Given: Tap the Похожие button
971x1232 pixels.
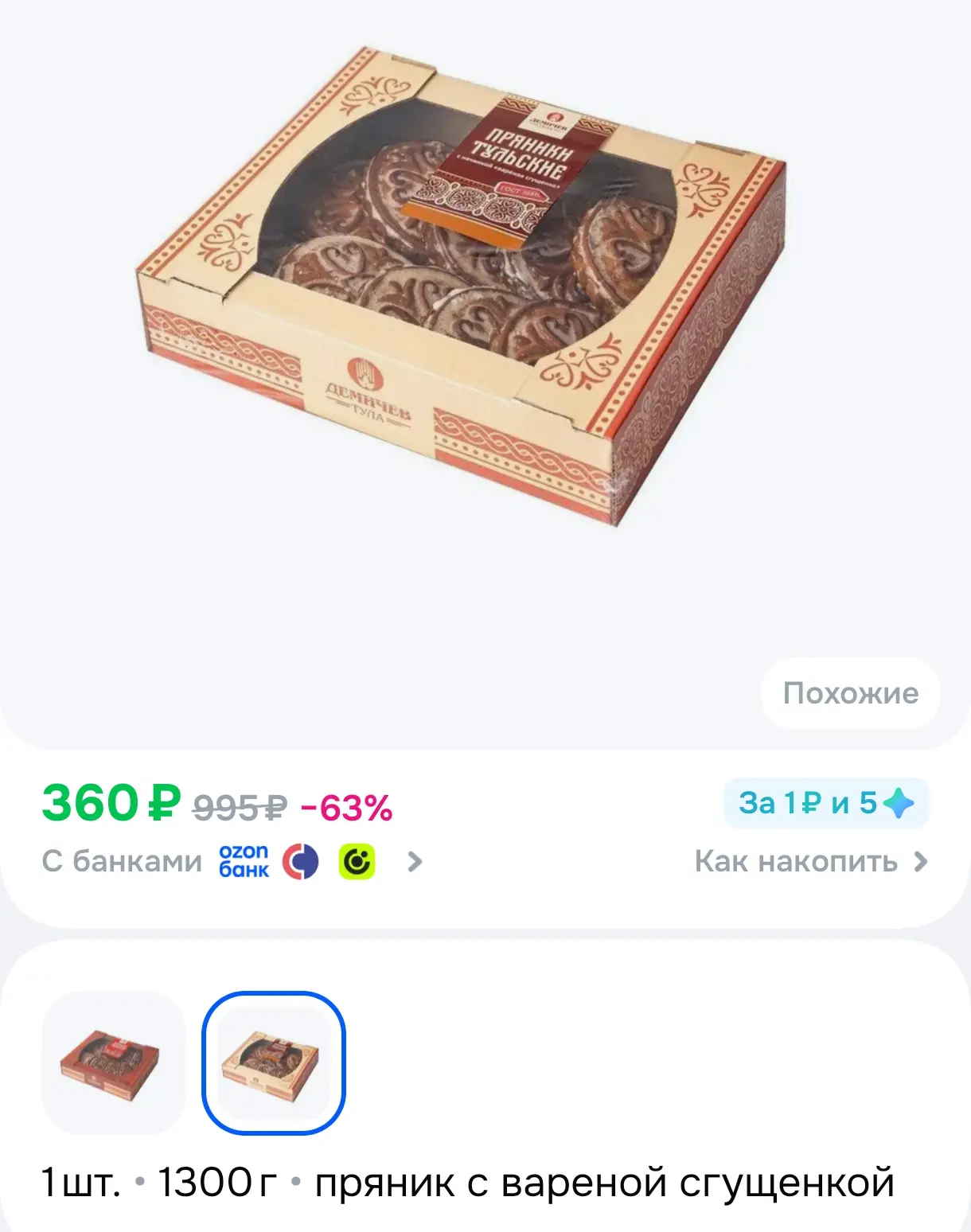Looking at the screenshot, I should click(850, 693).
